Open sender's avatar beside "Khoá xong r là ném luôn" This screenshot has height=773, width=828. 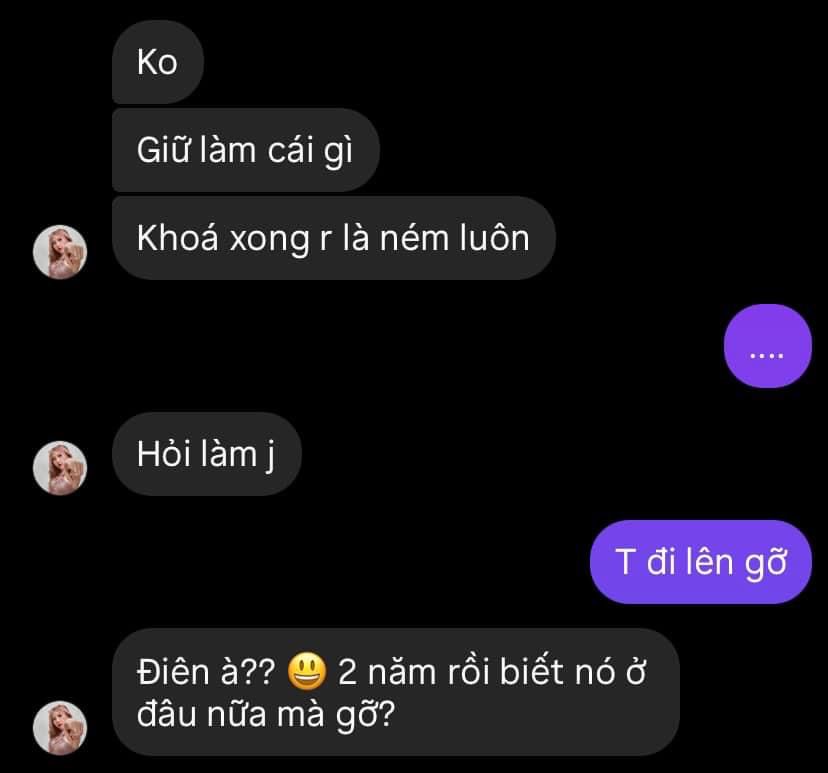click(x=62, y=251)
